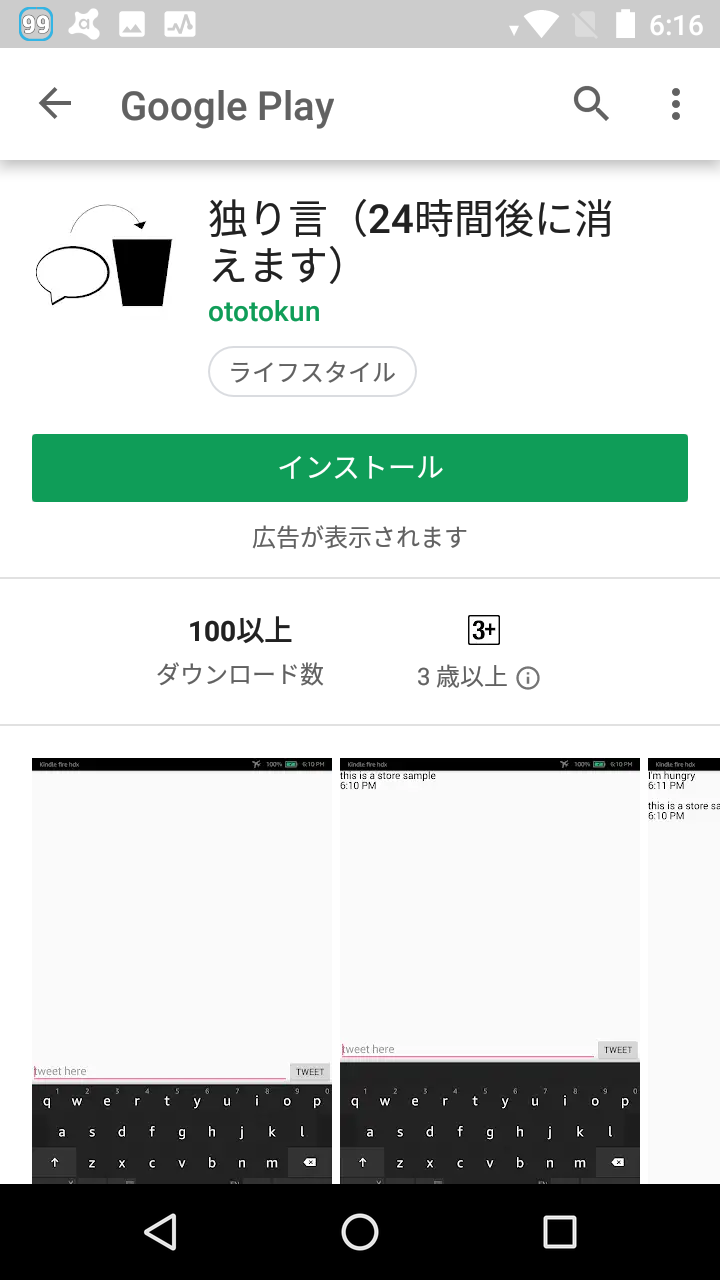The width and height of the screenshot is (720, 1280).
Task: Tap the green インストール button
Action: (x=360, y=468)
